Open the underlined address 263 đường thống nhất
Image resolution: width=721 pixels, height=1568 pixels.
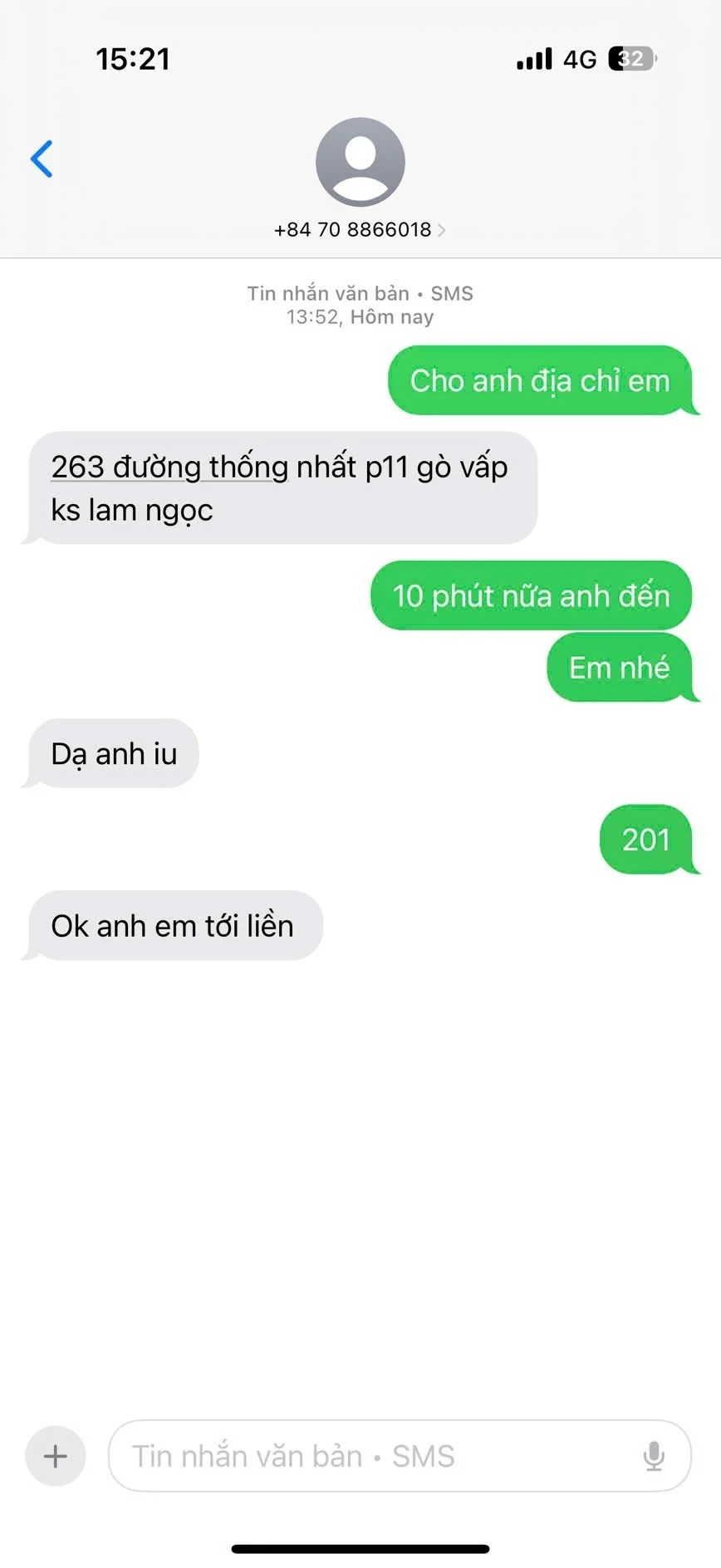tap(169, 467)
